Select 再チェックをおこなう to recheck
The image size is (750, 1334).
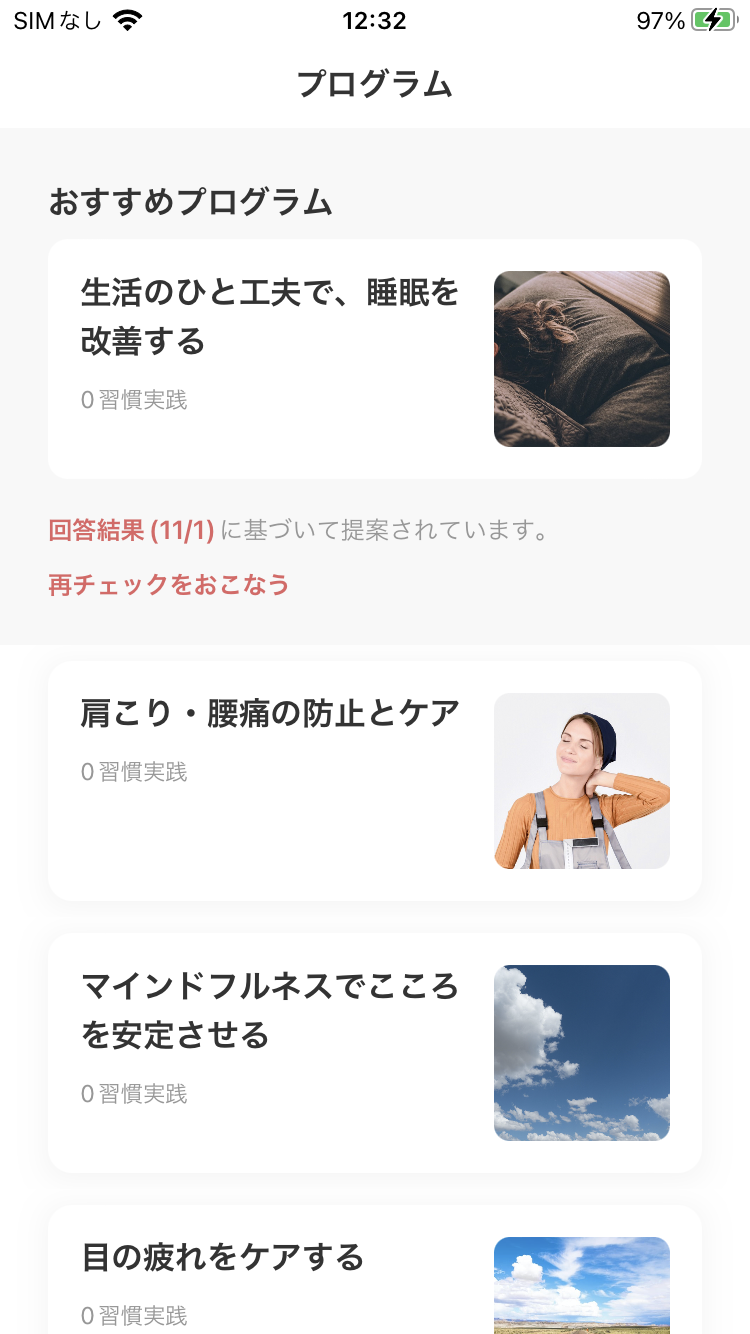[169, 584]
